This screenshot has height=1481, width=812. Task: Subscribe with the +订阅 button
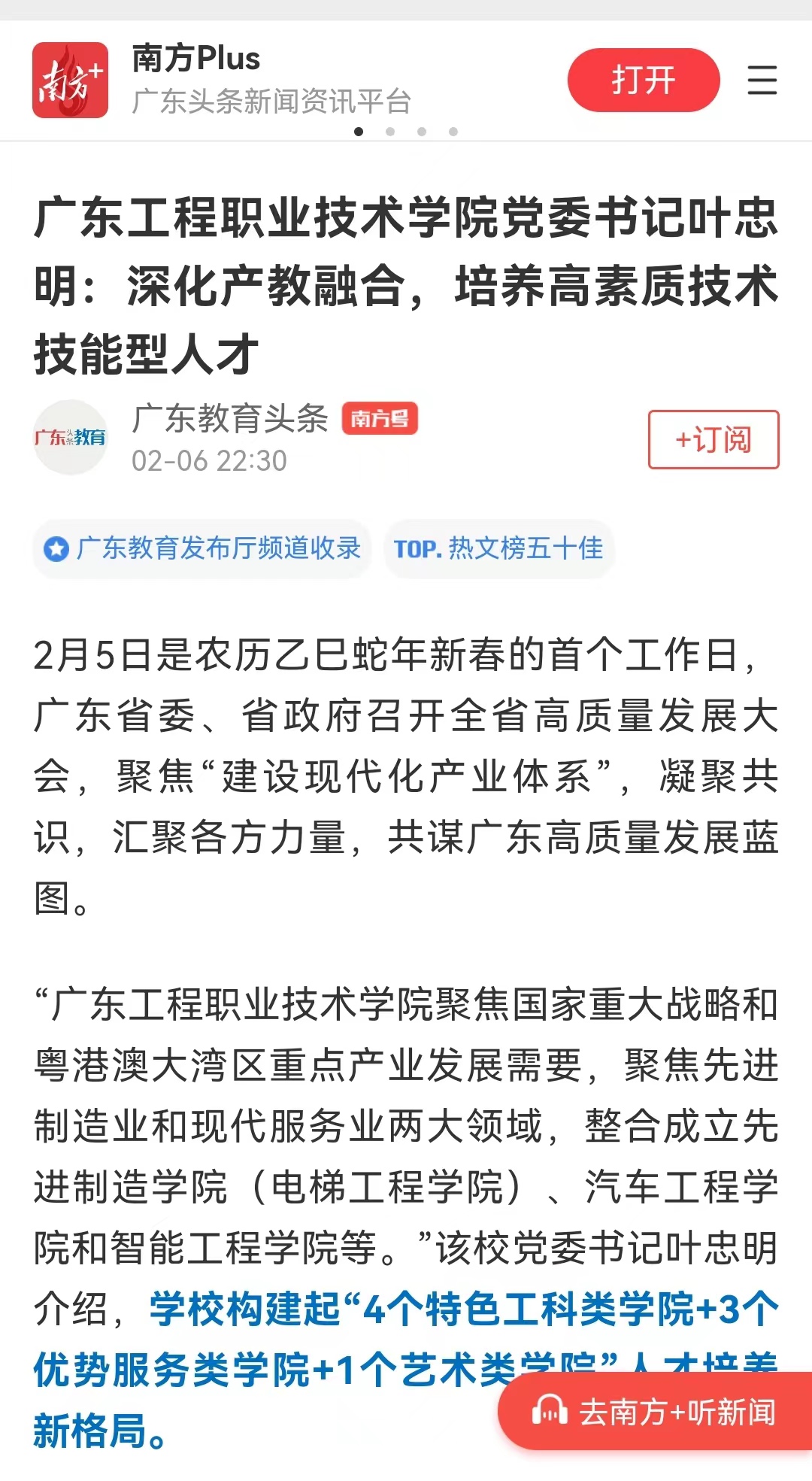(713, 439)
